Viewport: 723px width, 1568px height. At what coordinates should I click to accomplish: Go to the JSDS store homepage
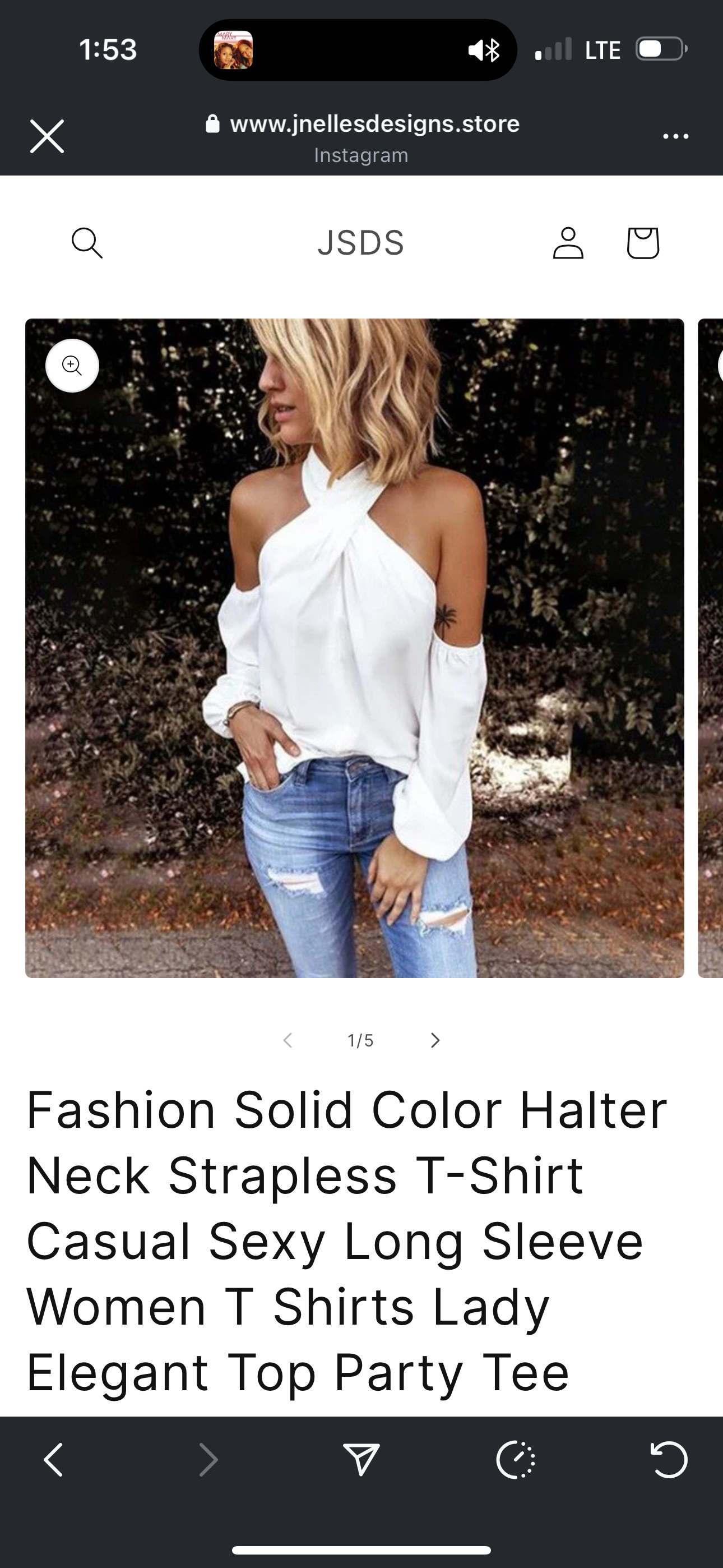(360, 243)
